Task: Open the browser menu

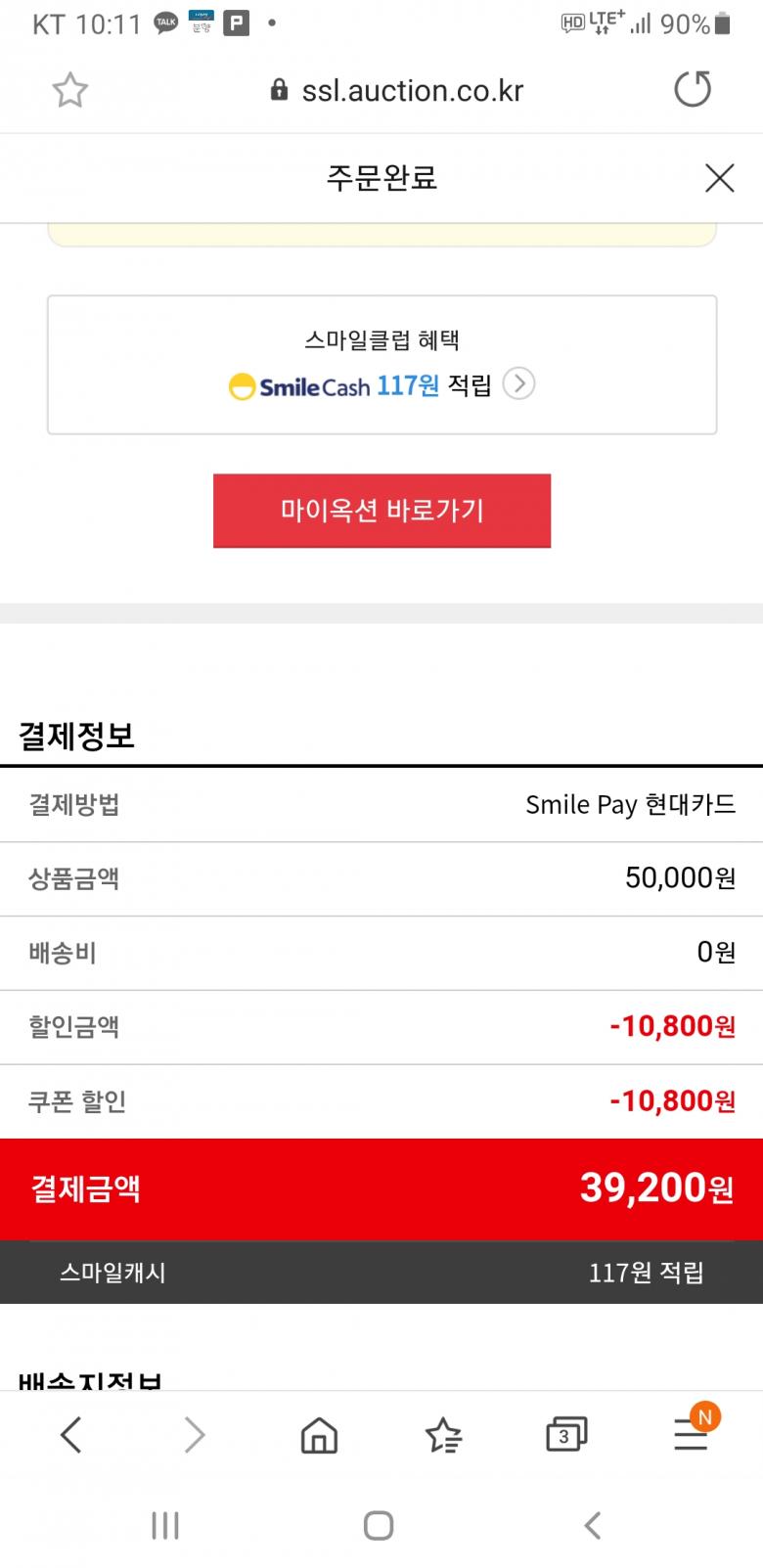Action: coord(691,1435)
